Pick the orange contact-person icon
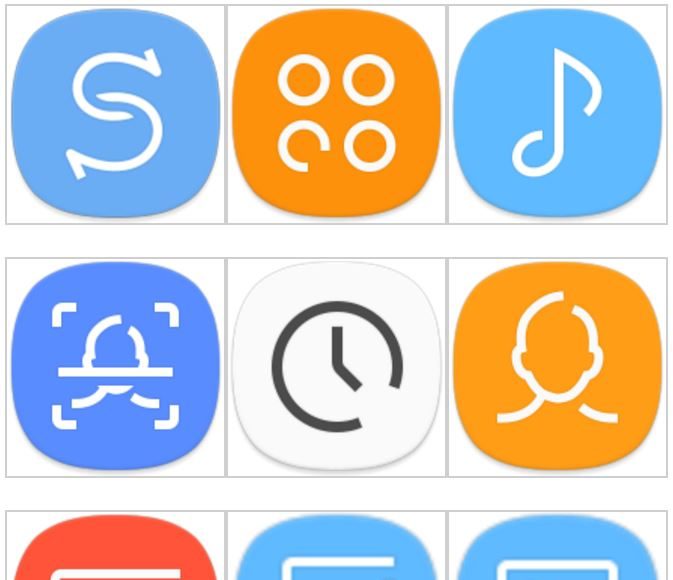Image resolution: width=673 pixels, height=580 pixels. 557,367
